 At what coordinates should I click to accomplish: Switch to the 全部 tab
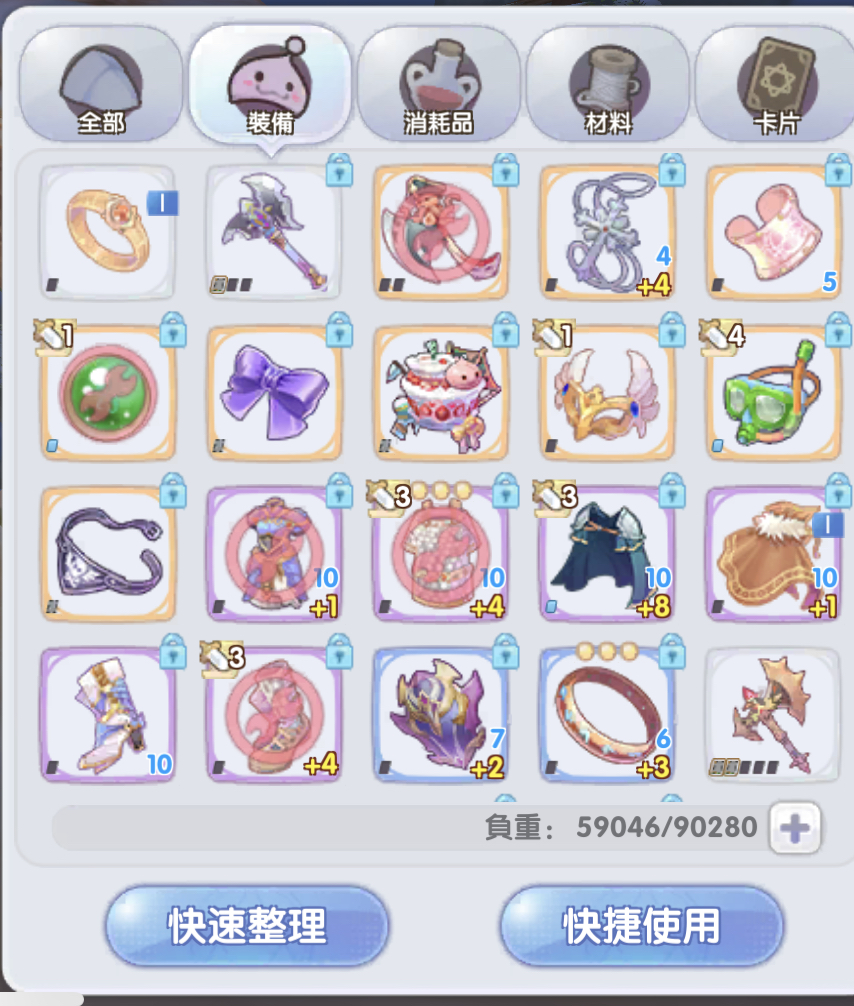[102, 85]
